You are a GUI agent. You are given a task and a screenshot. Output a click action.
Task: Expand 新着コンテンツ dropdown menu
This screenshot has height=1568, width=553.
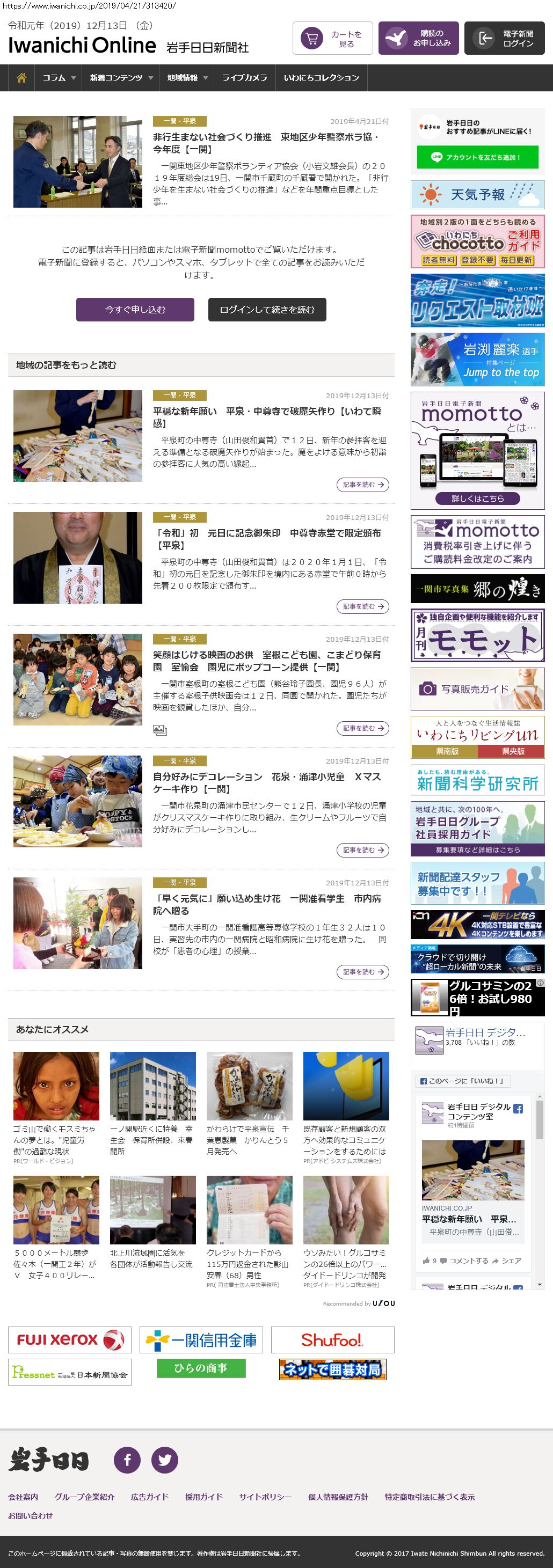pyautogui.click(x=121, y=78)
